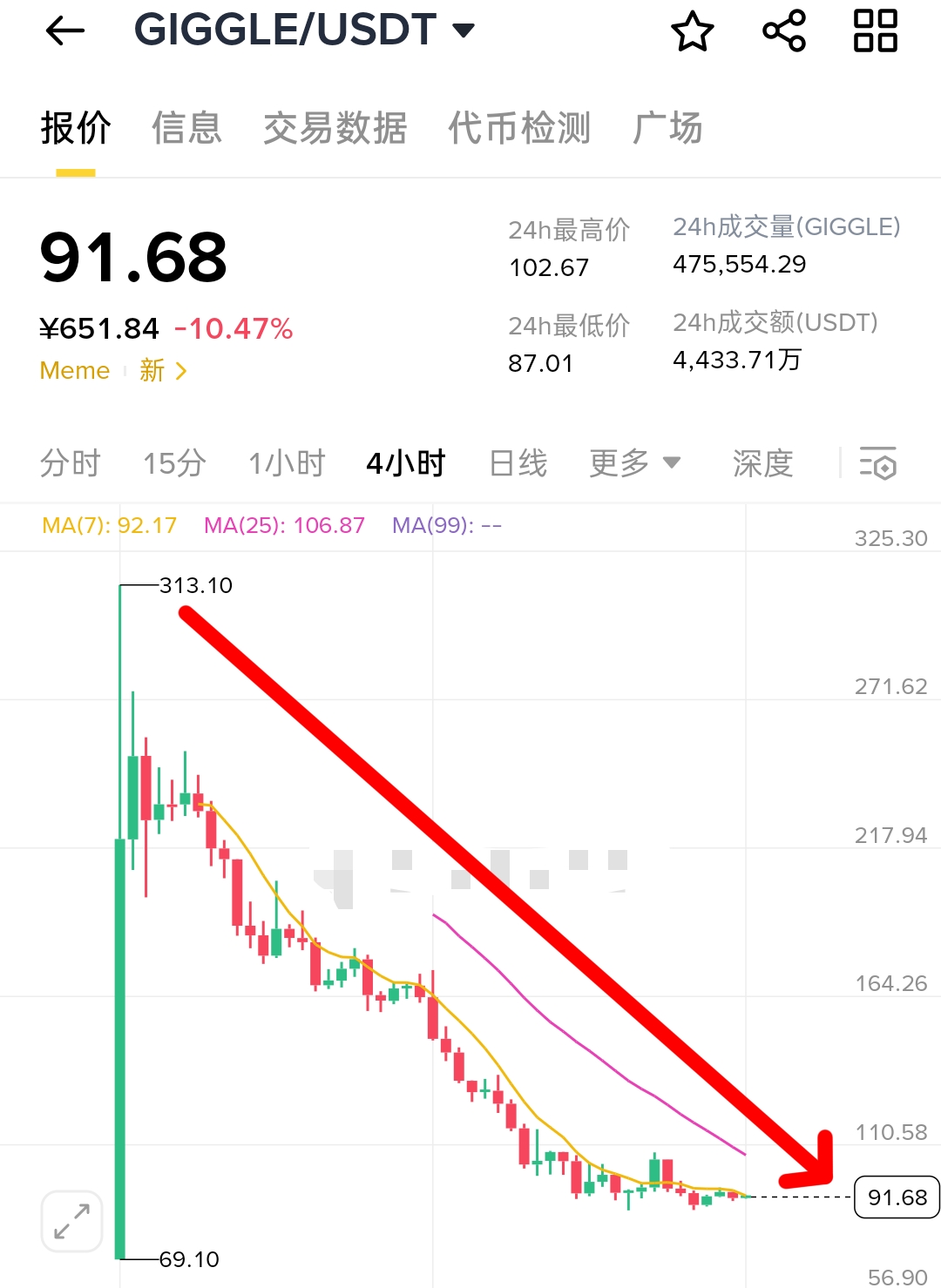Select the 分时 chart interval
The image size is (941, 1288).
[71, 463]
